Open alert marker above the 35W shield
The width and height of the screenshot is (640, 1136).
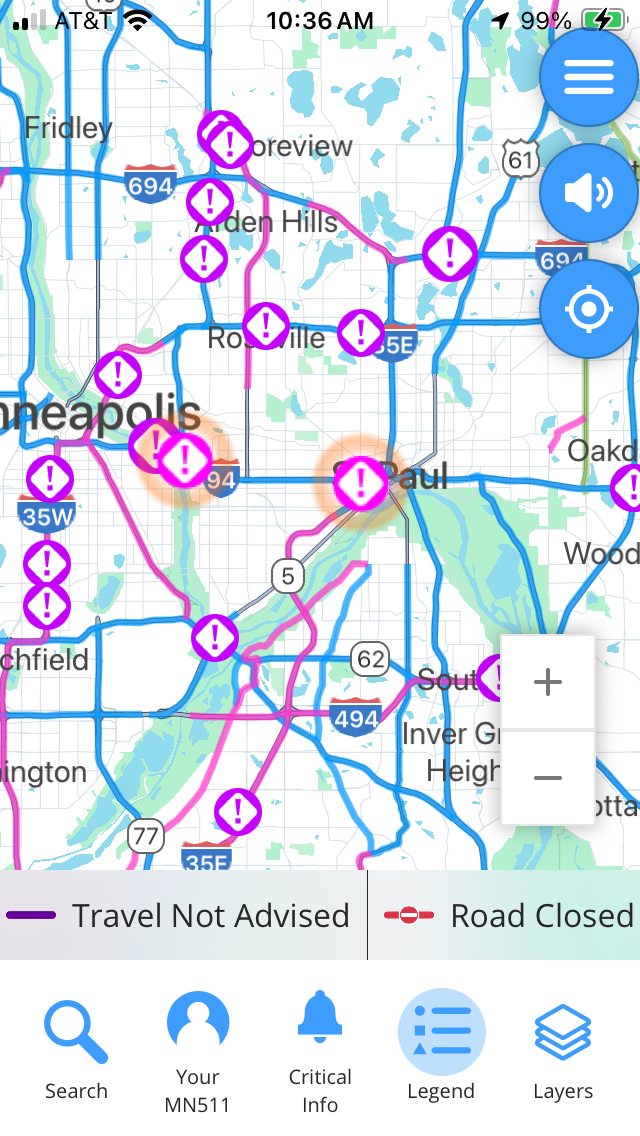[48, 479]
